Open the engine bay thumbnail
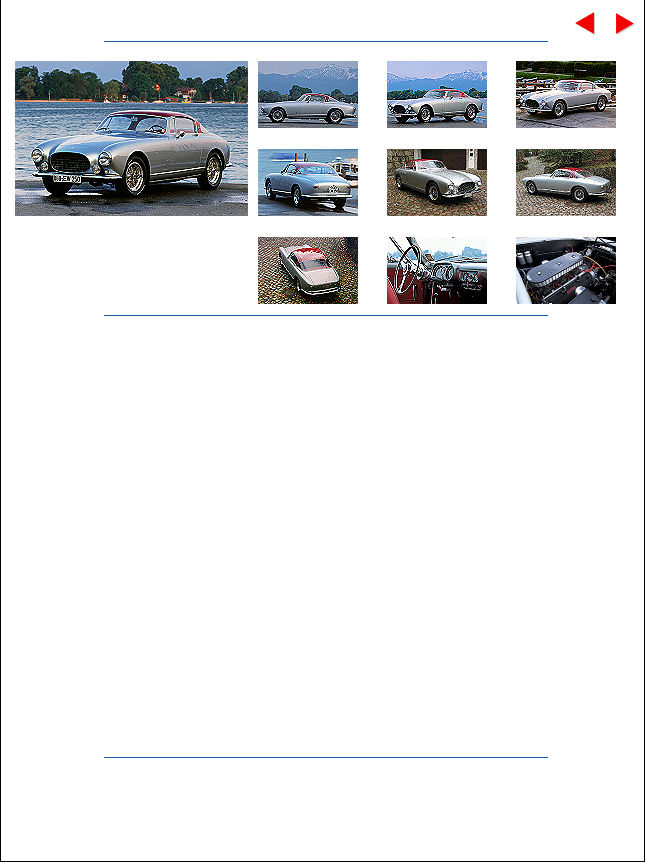 tap(566, 270)
